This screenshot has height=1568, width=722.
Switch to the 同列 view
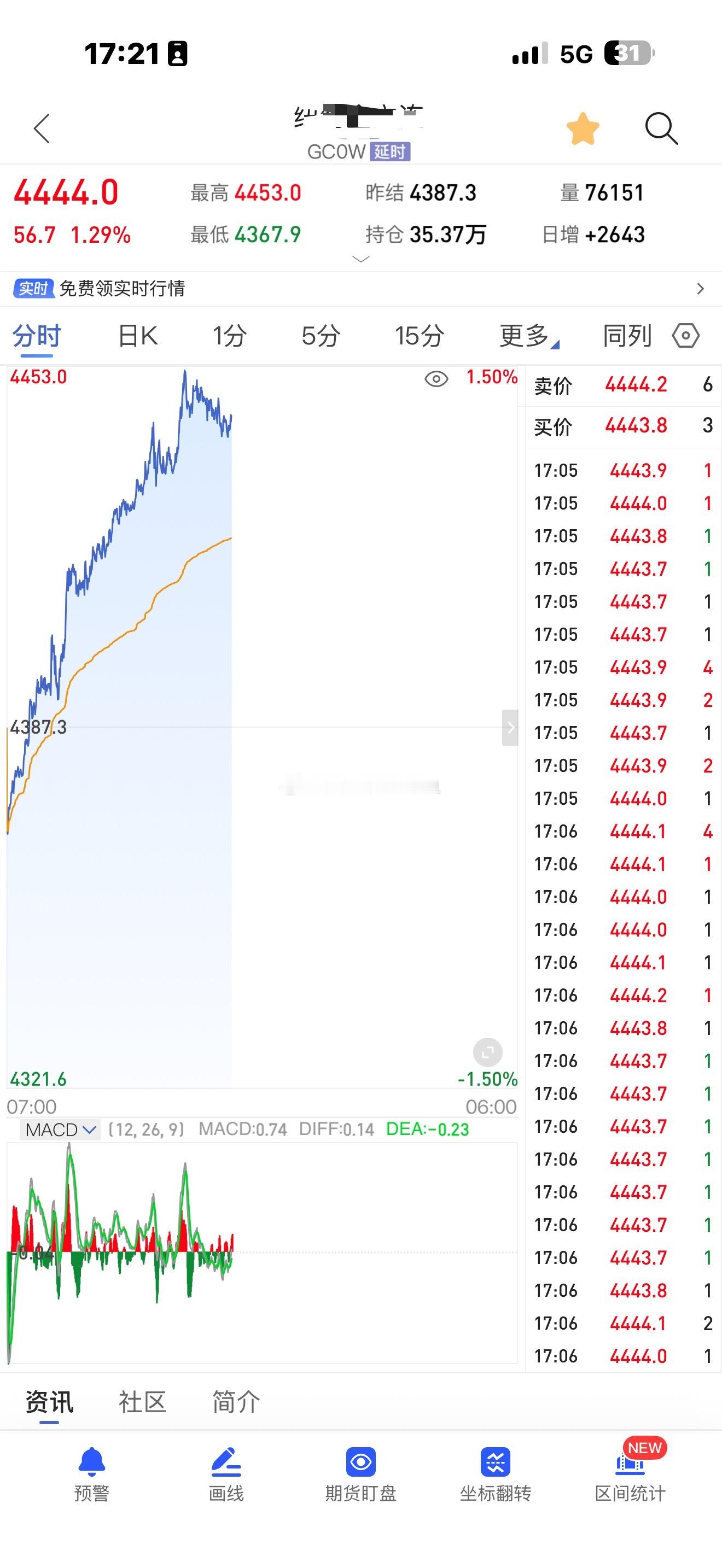tap(627, 336)
